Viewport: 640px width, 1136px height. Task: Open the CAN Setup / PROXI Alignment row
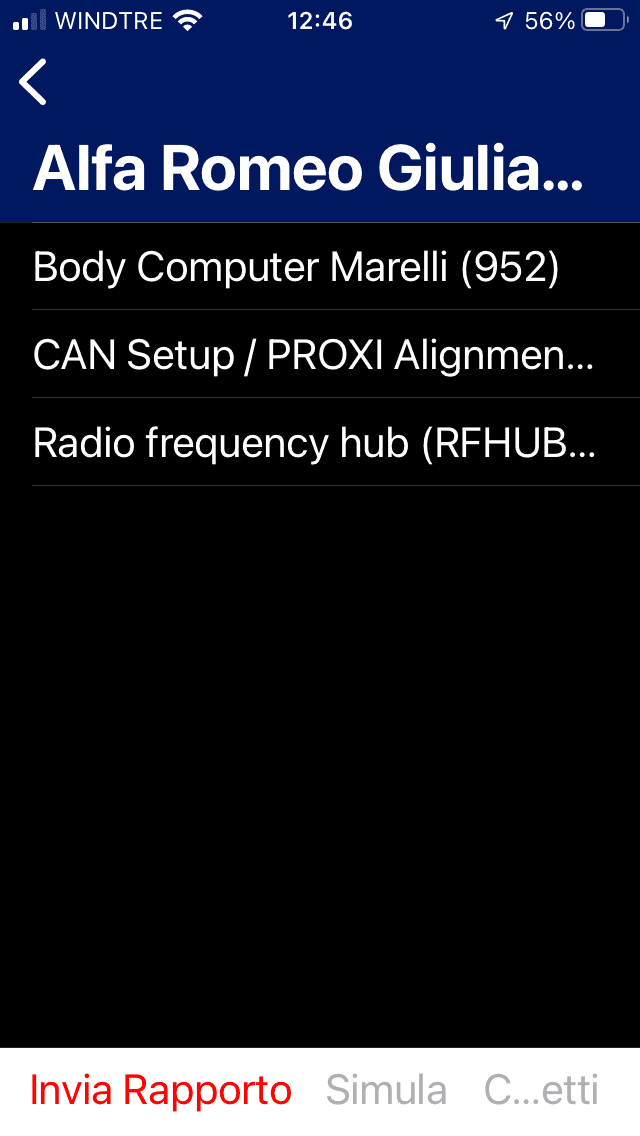[x=320, y=354]
